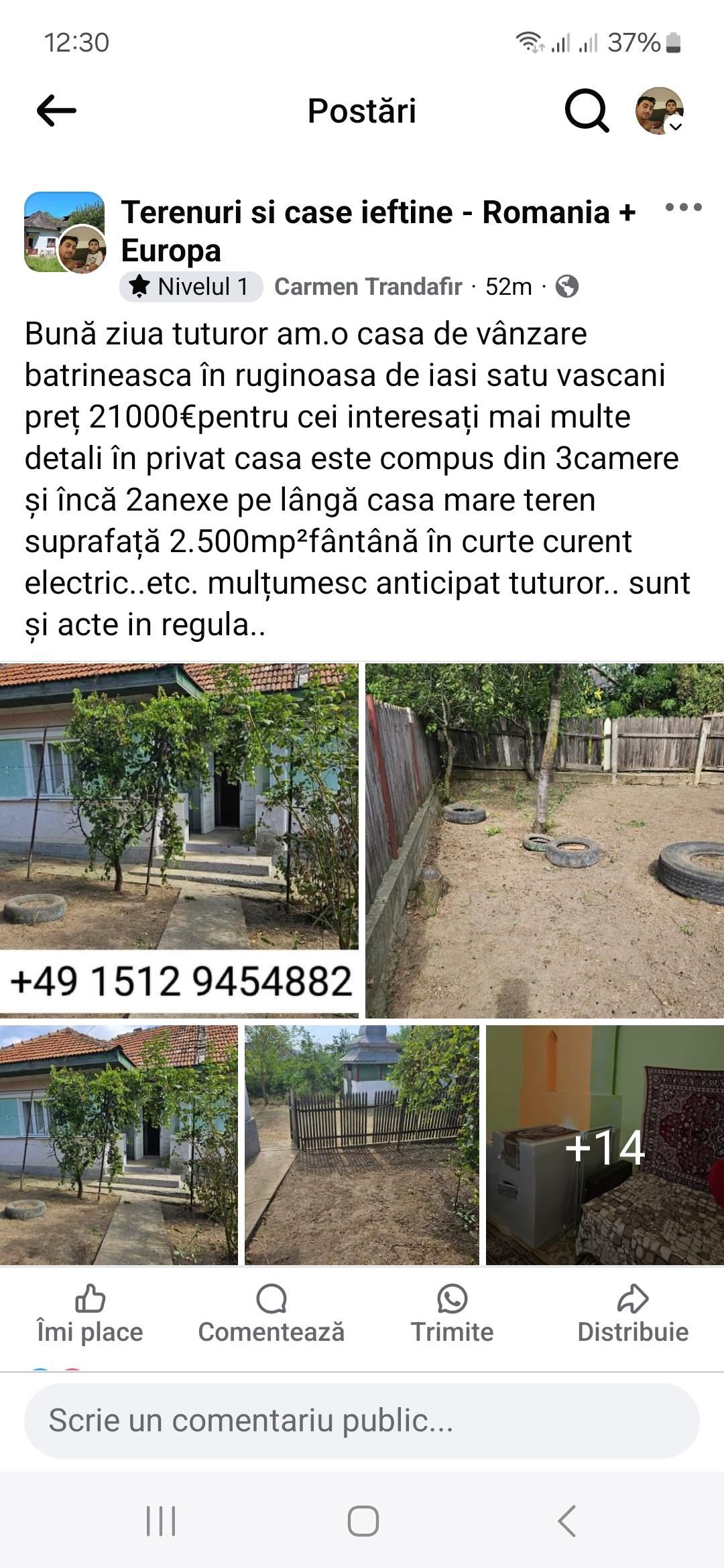
Task: Tap Comentează to comment on the post
Action: click(271, 1315)
